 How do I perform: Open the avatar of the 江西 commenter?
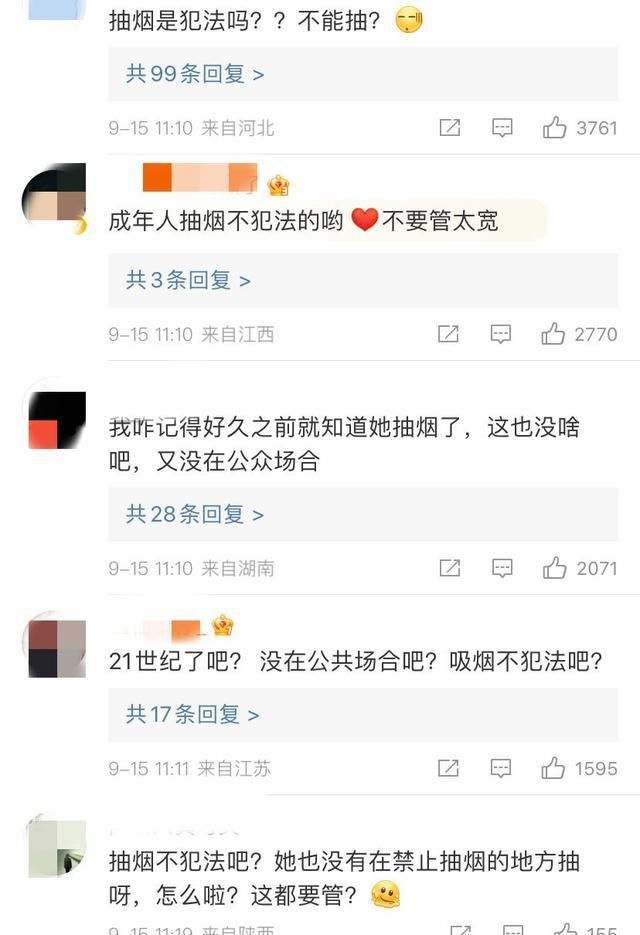coord(54,200)
